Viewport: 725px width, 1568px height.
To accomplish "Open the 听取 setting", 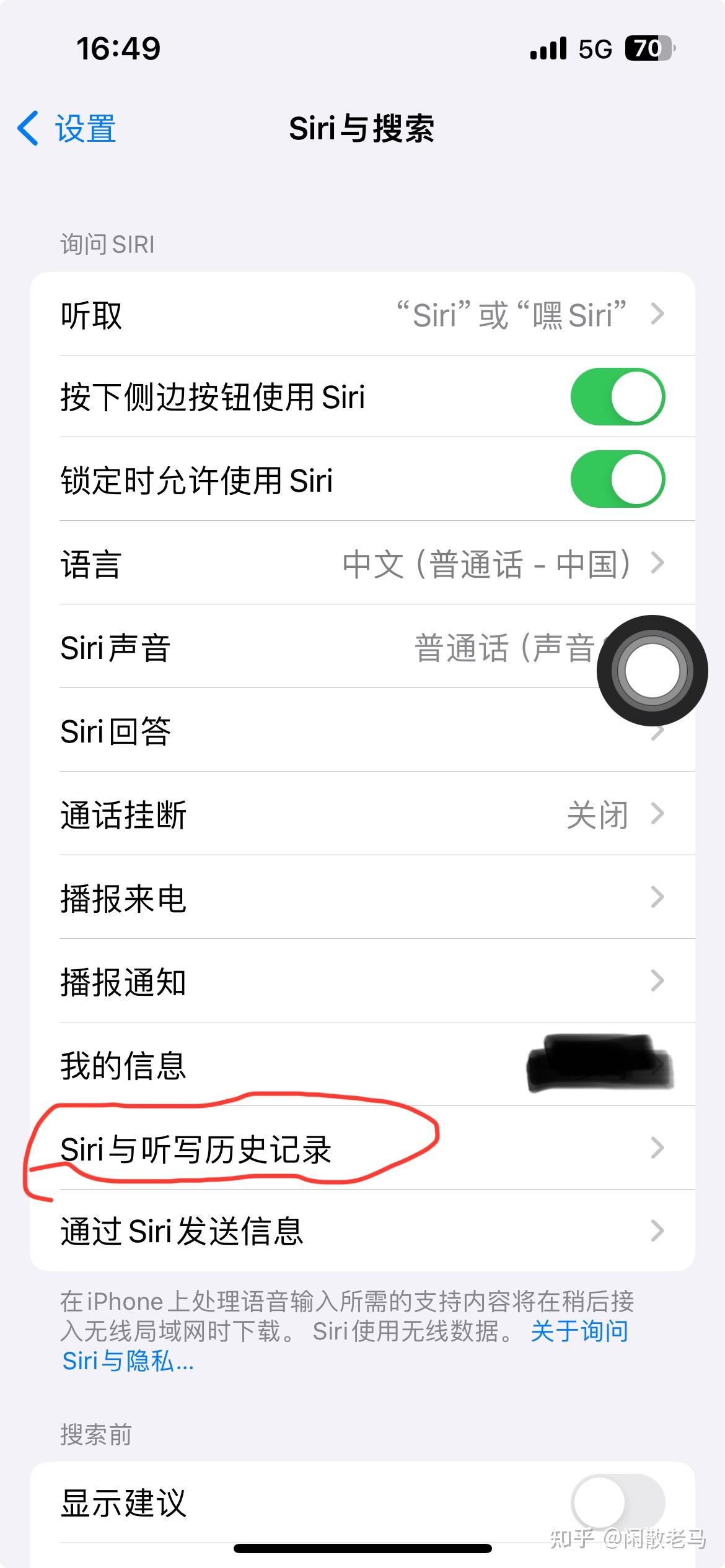I will click(362, 315).
